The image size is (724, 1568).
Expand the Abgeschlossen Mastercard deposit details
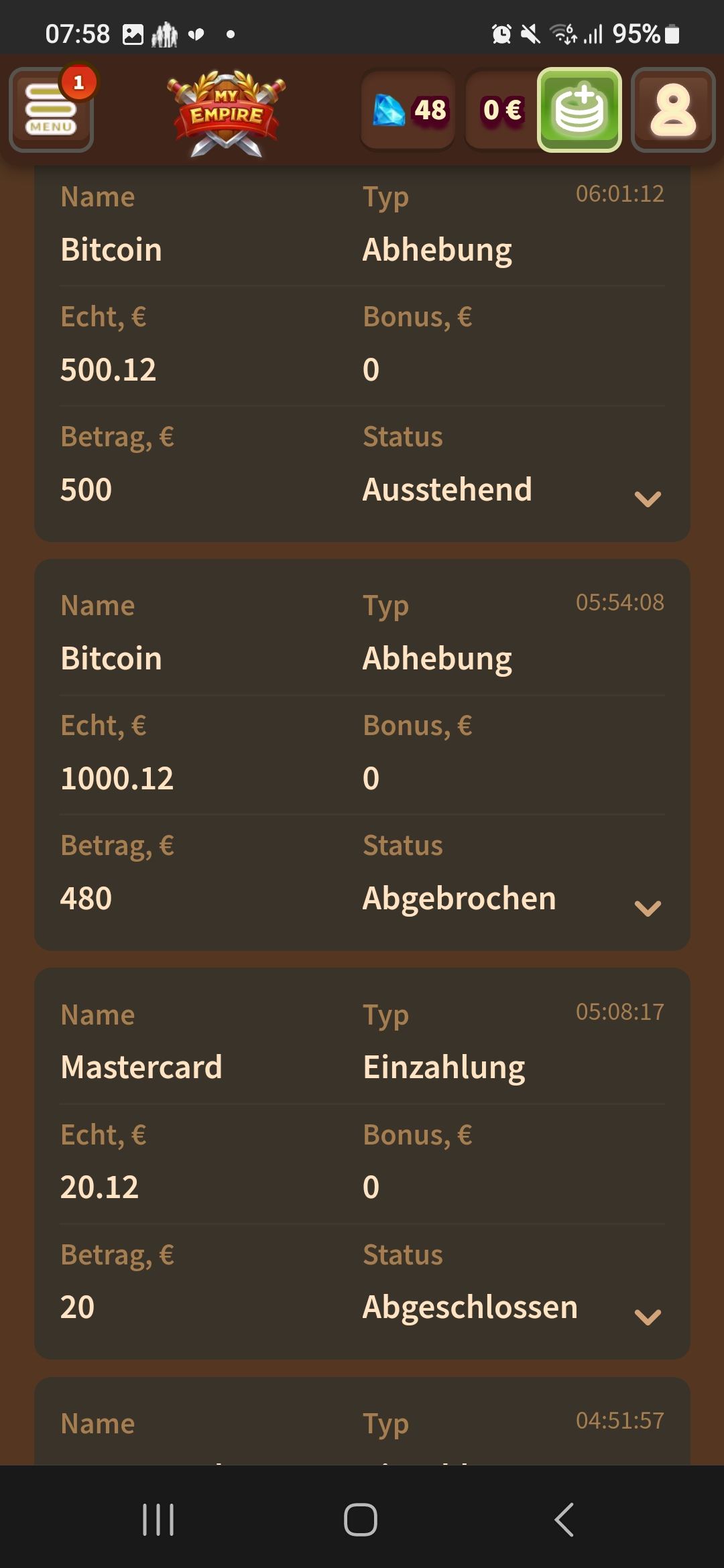tap(648, 1316)
